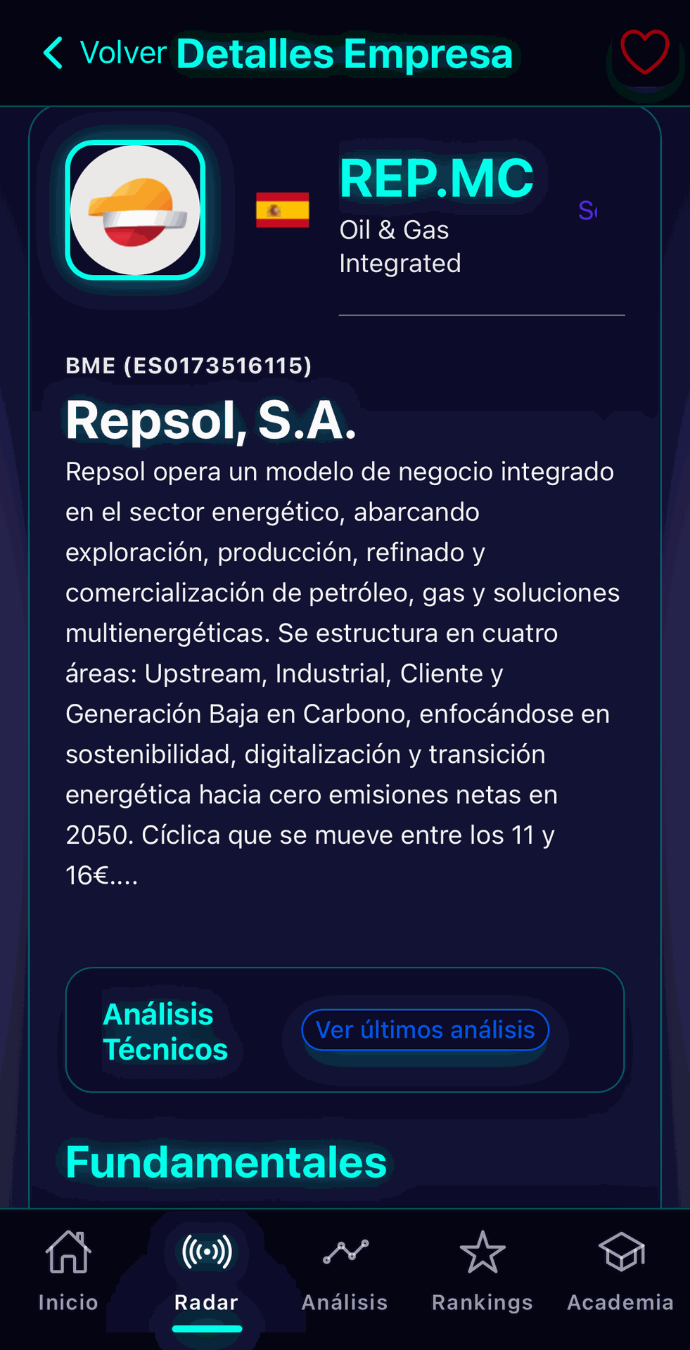This screenshot has height=1350, width=690.
Task: Select the Radar tab
Action: (206, 1271)
